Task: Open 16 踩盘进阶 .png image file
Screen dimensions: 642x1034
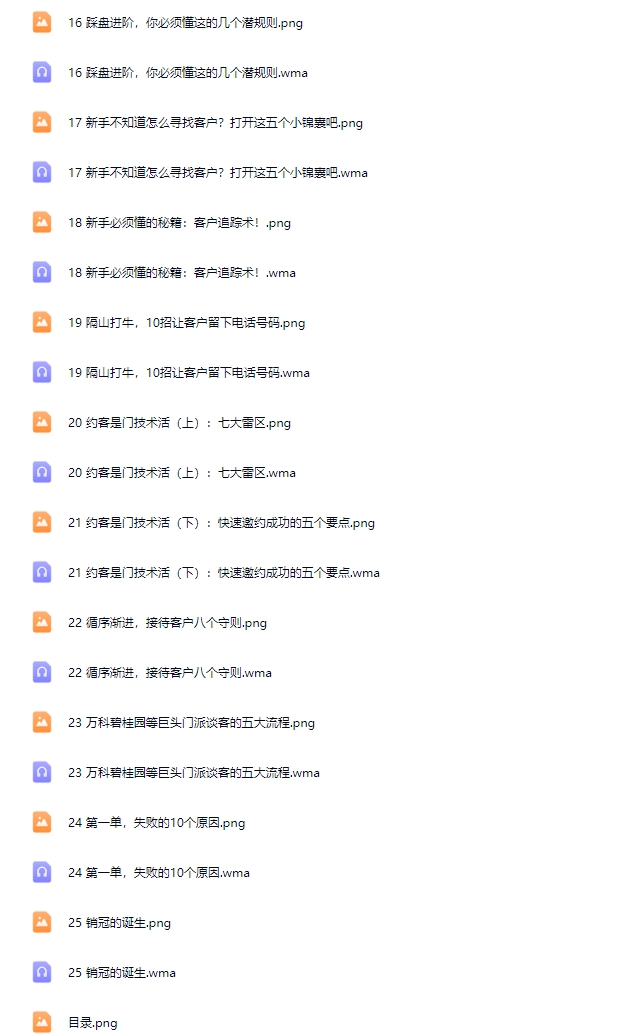Action: click(x=185, y=22)
